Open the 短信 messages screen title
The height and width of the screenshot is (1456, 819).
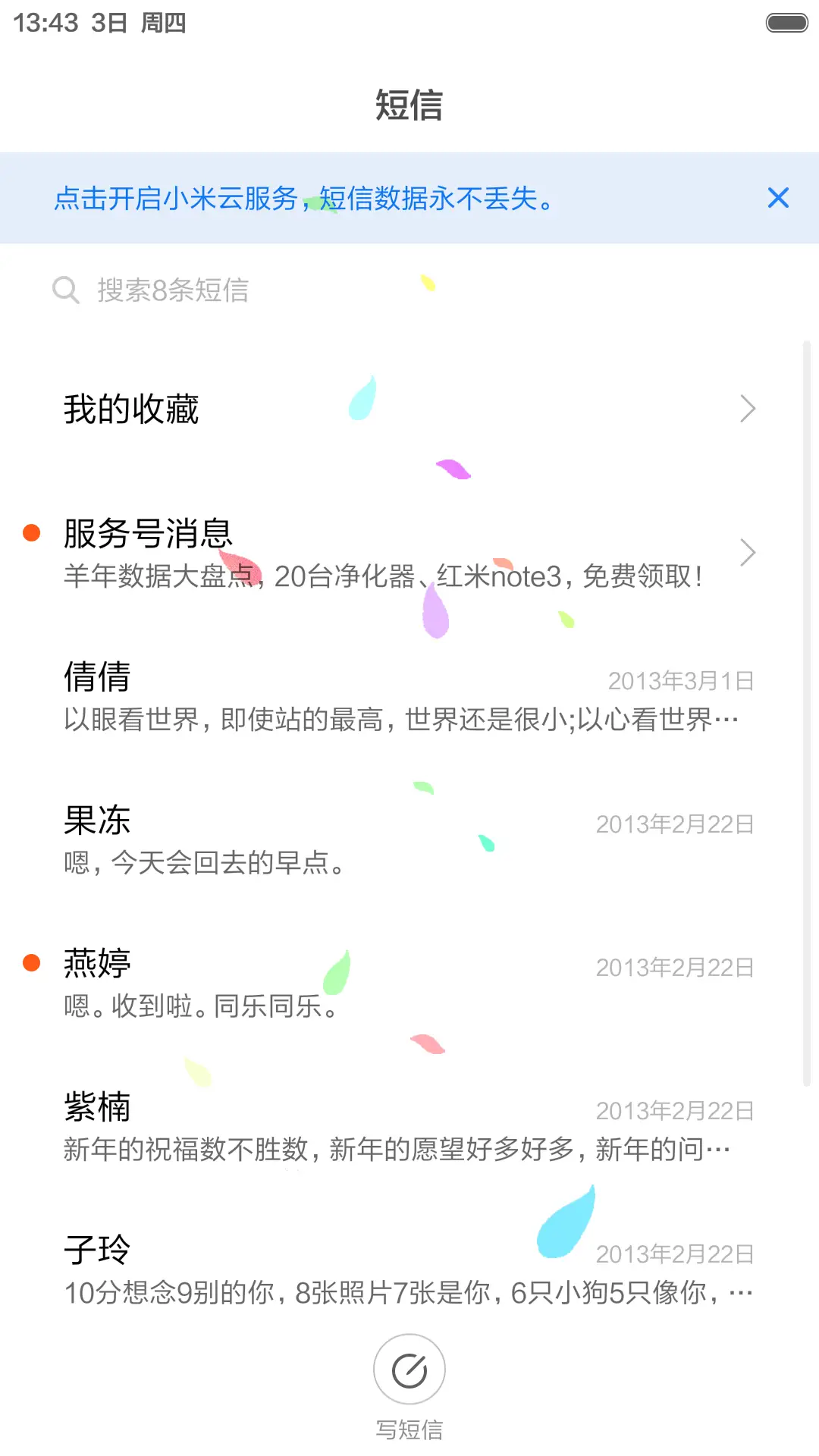click(409, 105)
